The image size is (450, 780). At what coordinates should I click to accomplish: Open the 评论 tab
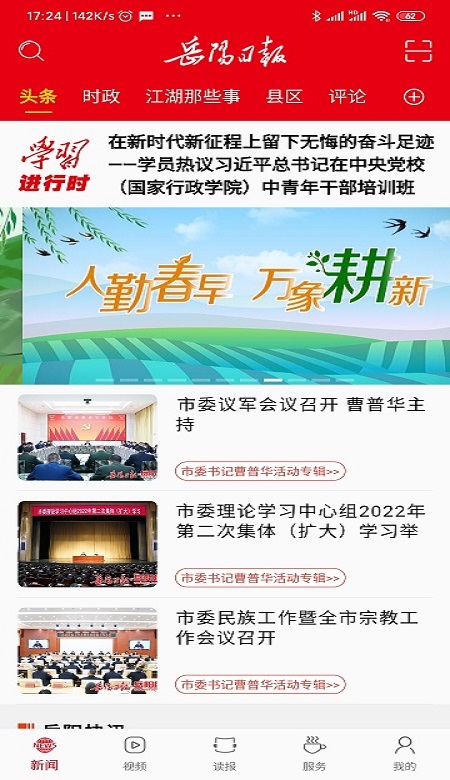(x=348, y=96)
